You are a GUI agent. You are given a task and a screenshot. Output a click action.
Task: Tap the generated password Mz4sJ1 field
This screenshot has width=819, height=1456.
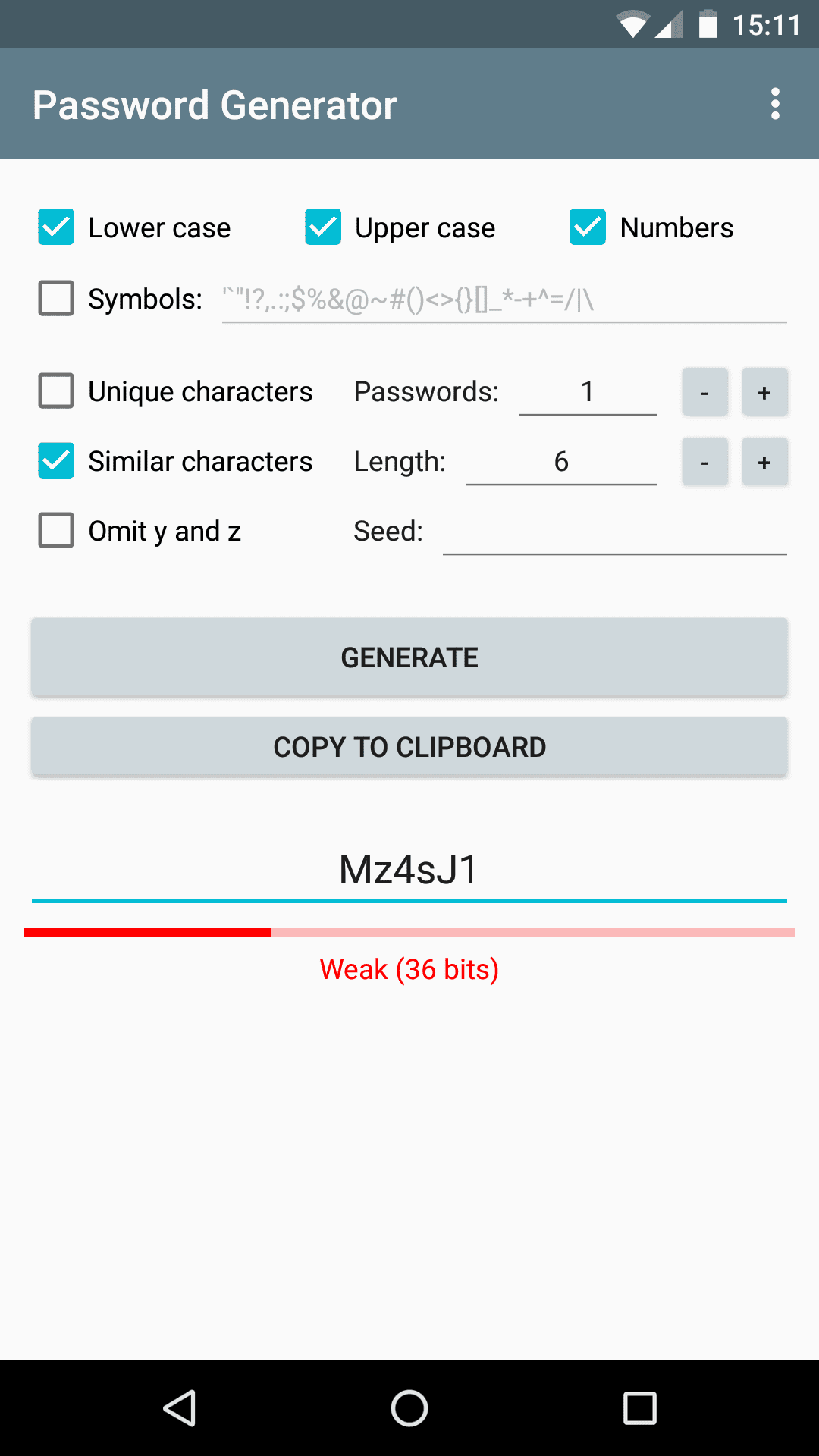coord(409,870)
